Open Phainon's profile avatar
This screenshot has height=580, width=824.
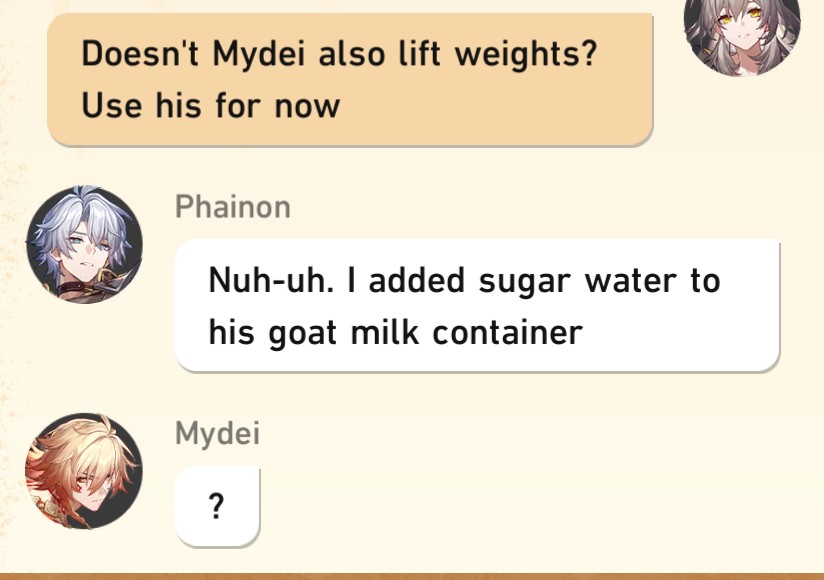coord(84,245)
